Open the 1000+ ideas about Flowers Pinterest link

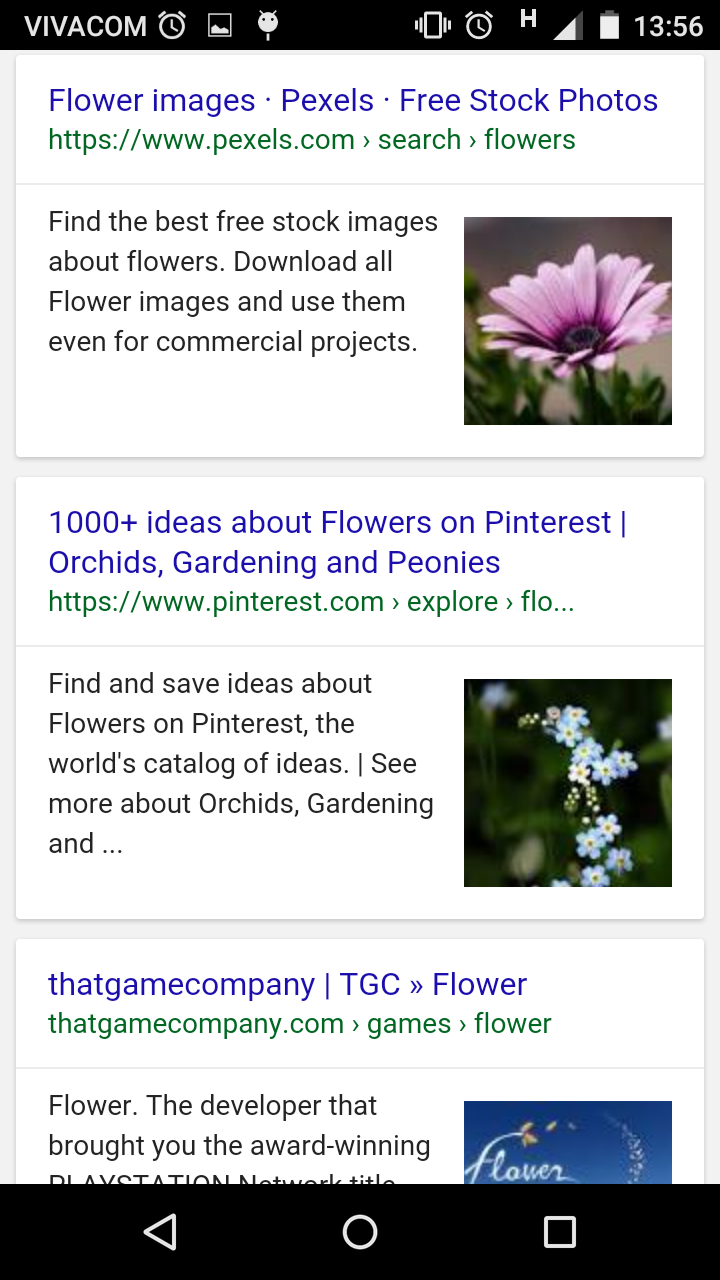[x=337, y=542]
